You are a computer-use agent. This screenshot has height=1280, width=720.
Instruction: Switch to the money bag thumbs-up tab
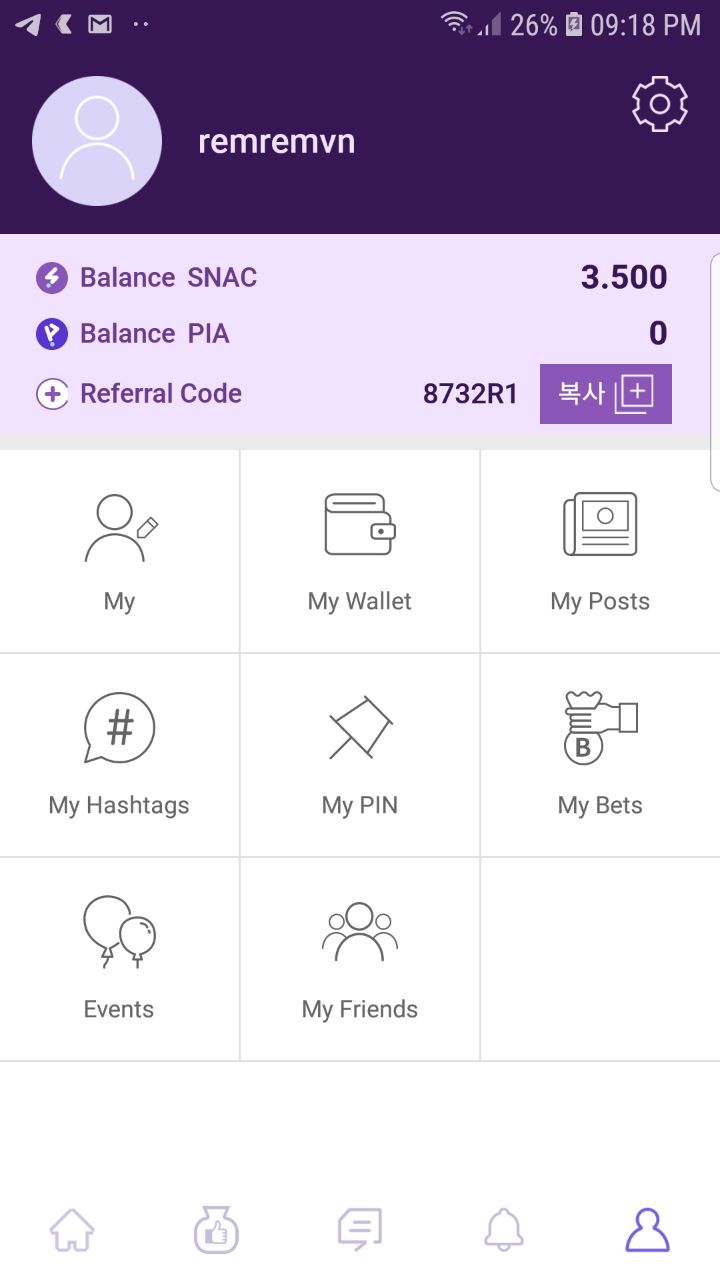(216, 1229)
